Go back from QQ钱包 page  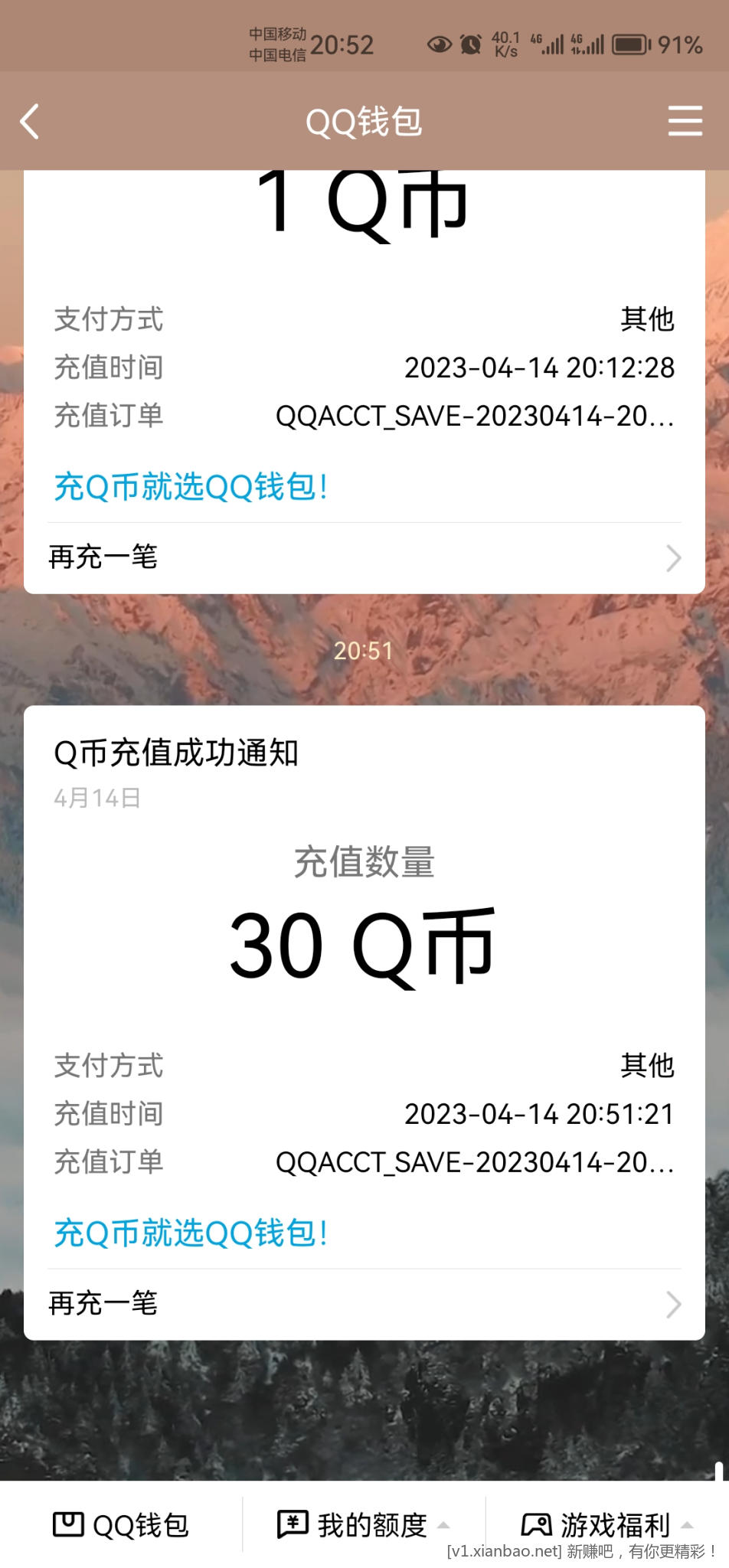pyautogui.click(x=30, y=122)
